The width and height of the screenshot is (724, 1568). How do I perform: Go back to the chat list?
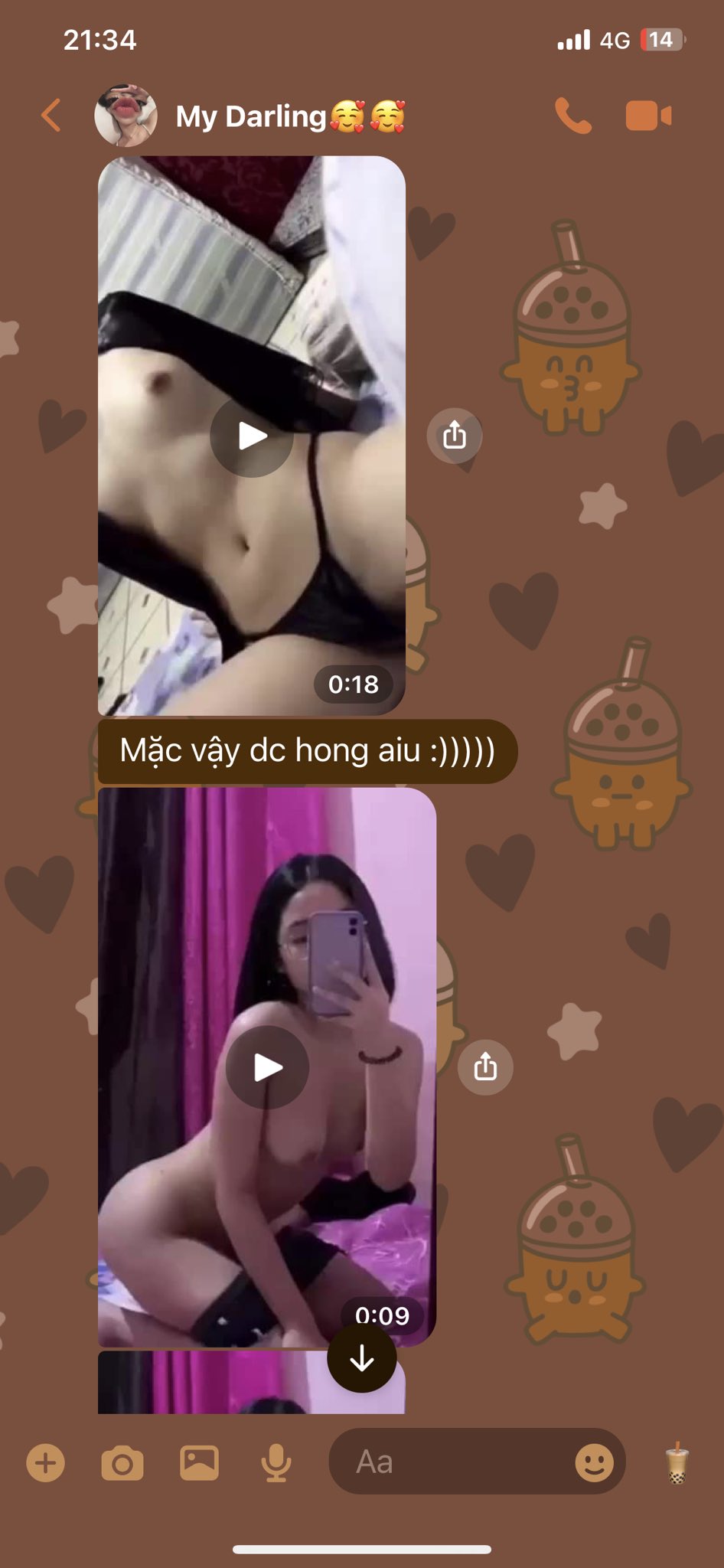(x=51, y=116)
